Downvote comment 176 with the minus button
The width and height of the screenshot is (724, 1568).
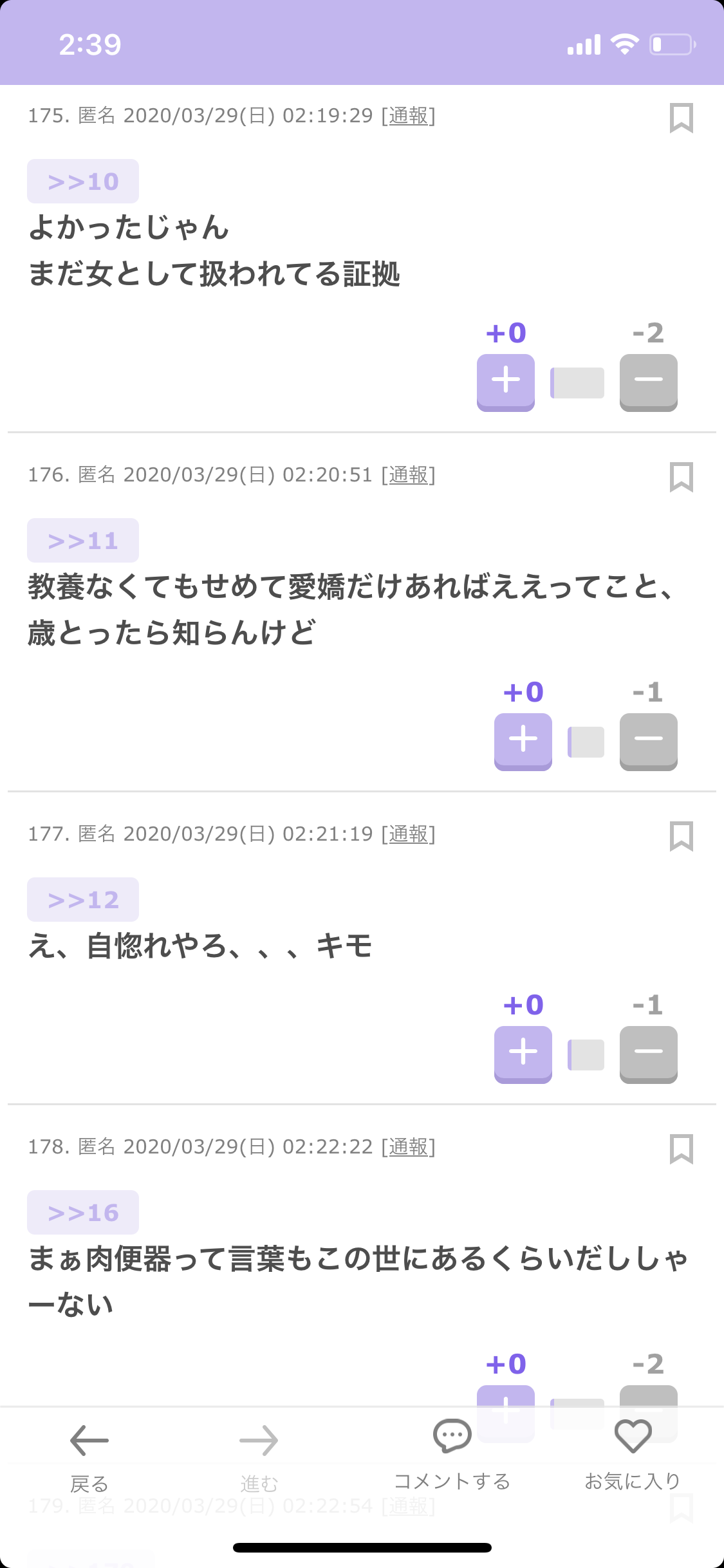pos(649,742)
